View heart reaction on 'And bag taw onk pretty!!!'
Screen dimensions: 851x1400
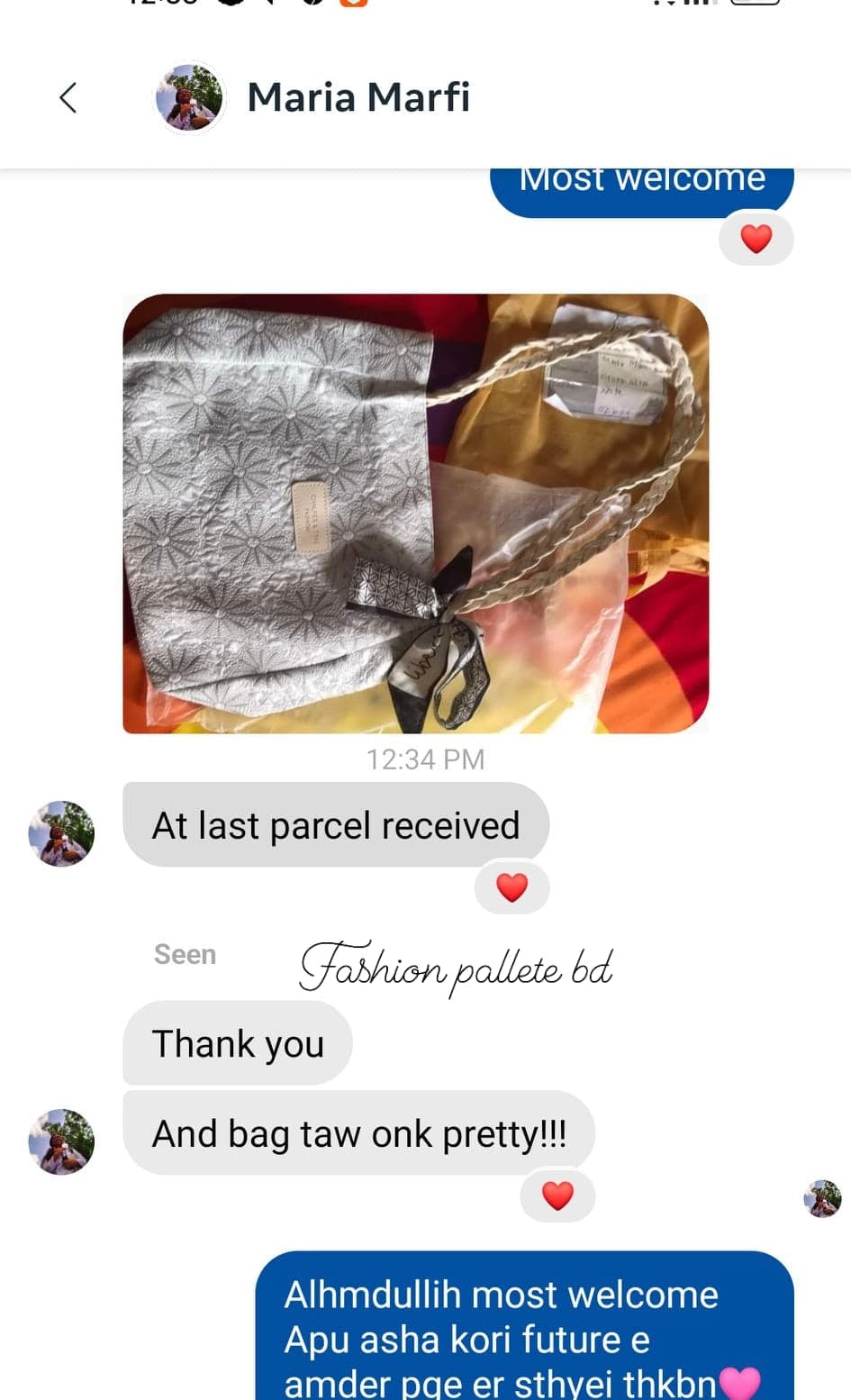coord(557,1195)
